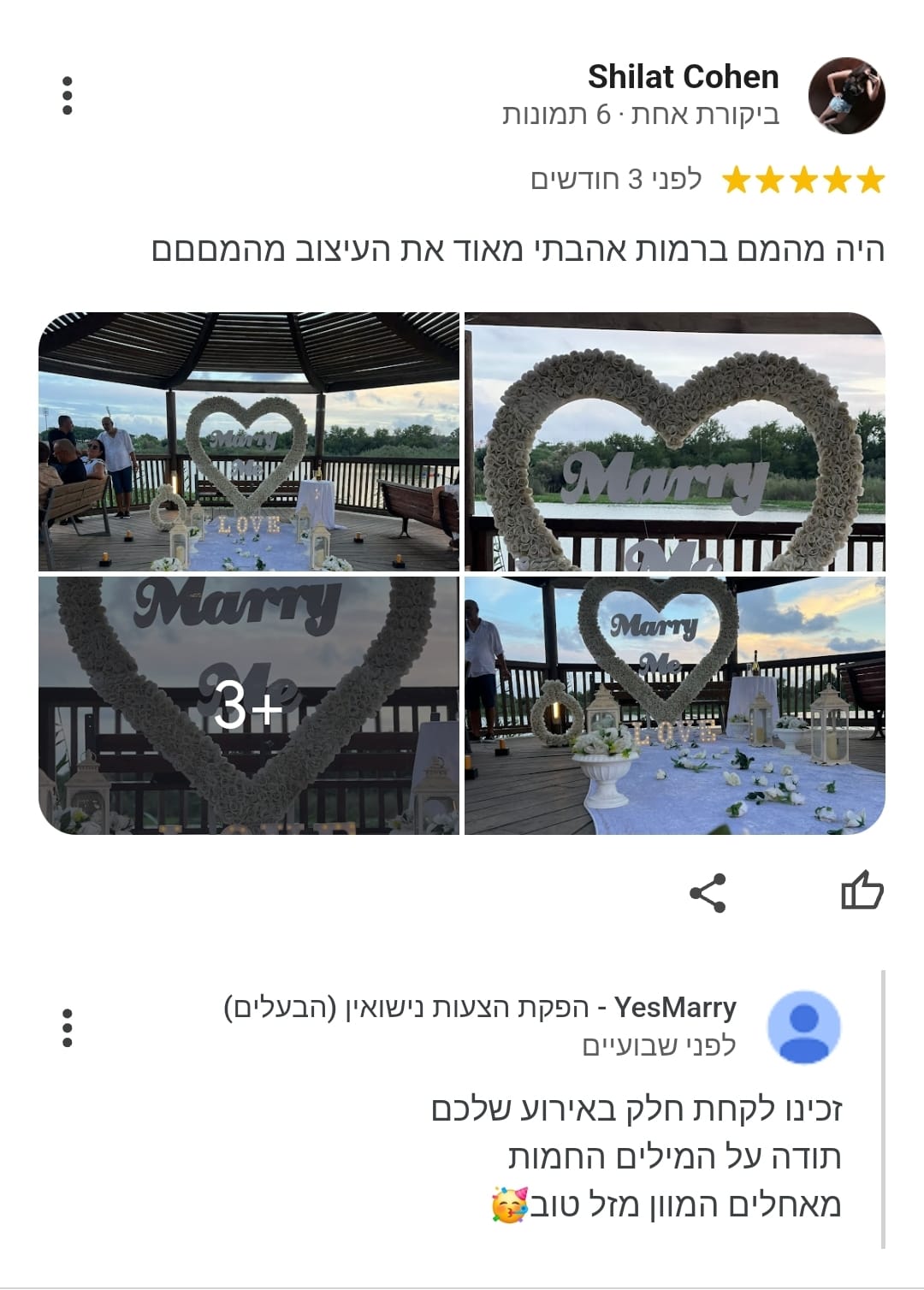This screenshot has width=924, height=1290.
Task: View the 3+ more photos tile
Action: point(249,706)
